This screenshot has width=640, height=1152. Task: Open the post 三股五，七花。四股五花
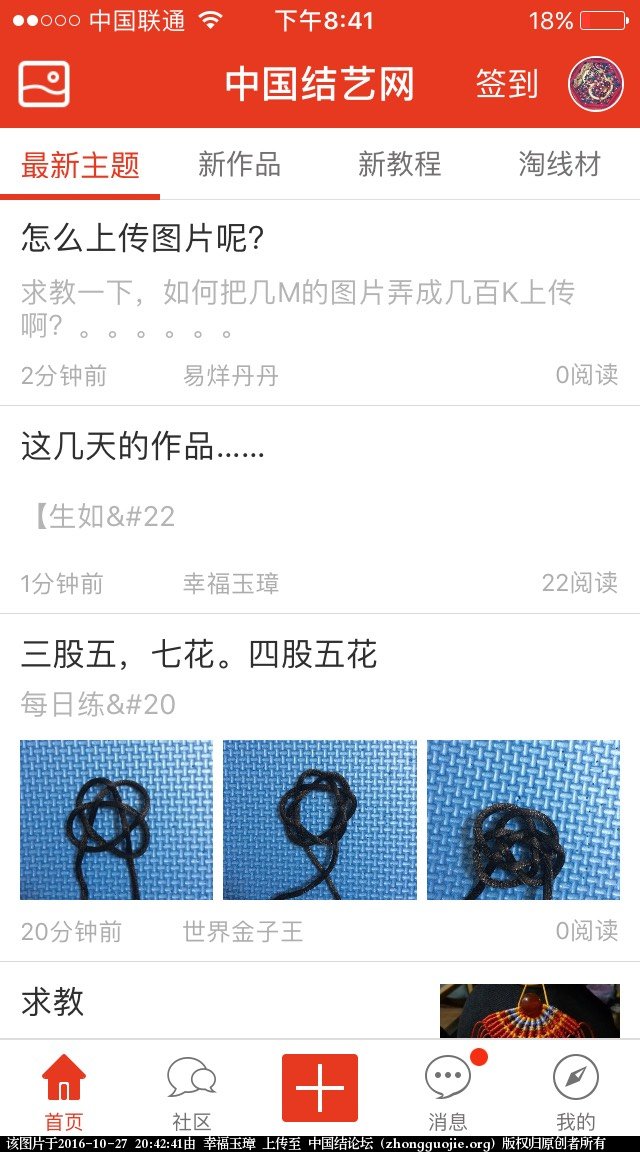[198, 655]
